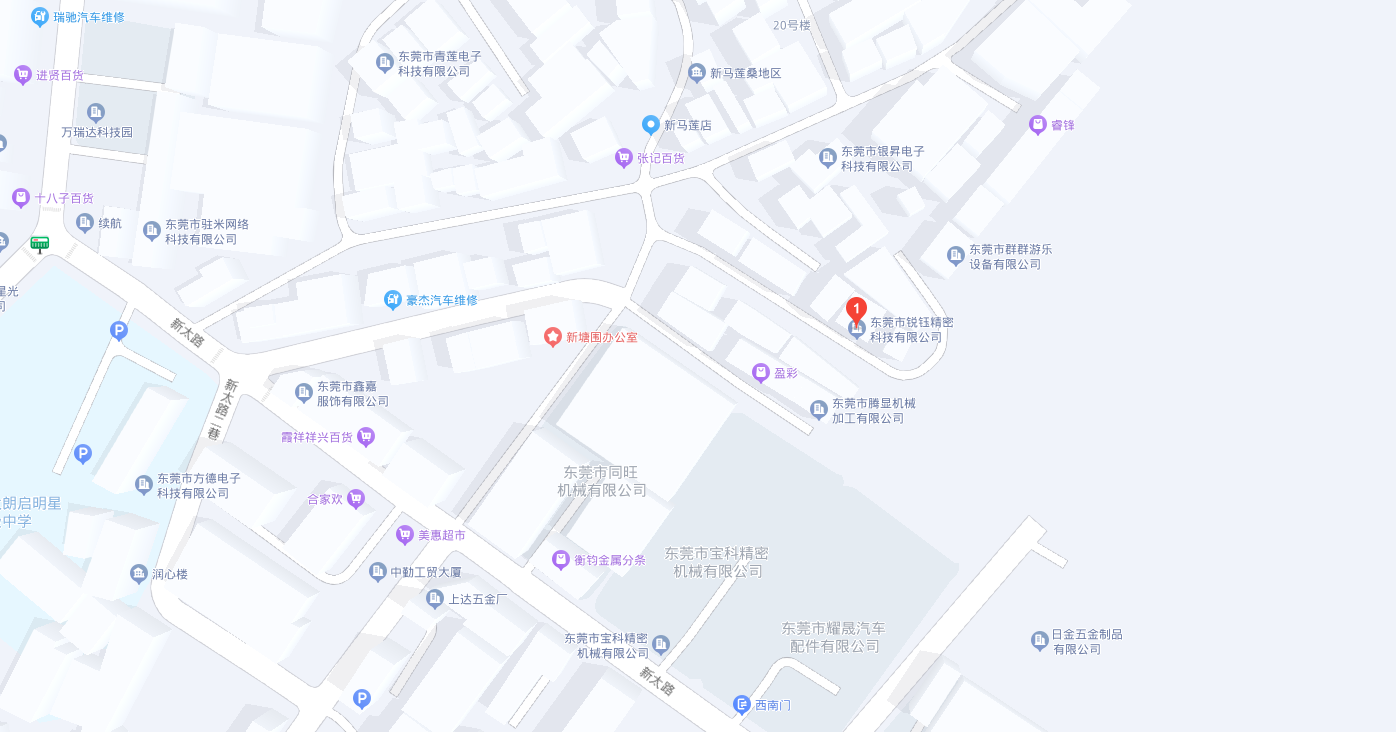
Task: Open the 进贤百货 shop marker
Action: pos(23,75)
